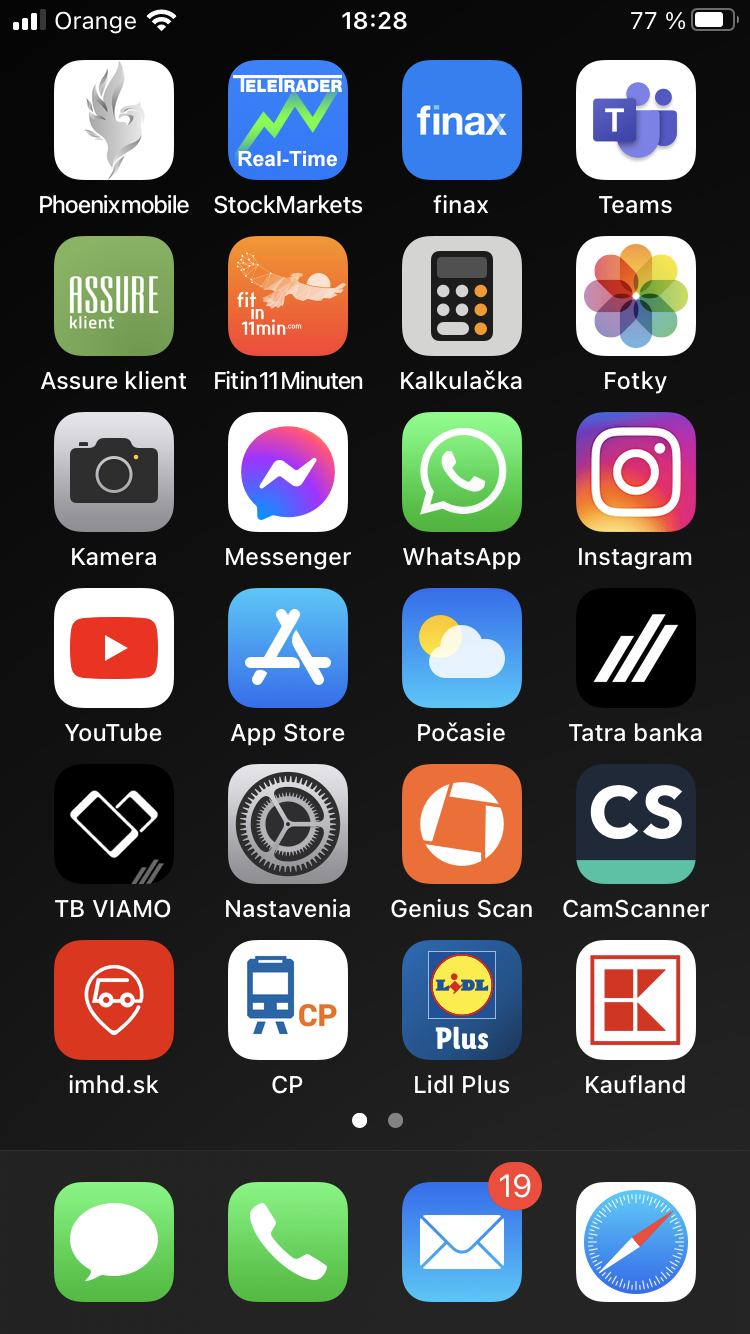The image size is (750, 1334).
Task: Start Microsoft Teams
Action: click(x=636, y=120)
